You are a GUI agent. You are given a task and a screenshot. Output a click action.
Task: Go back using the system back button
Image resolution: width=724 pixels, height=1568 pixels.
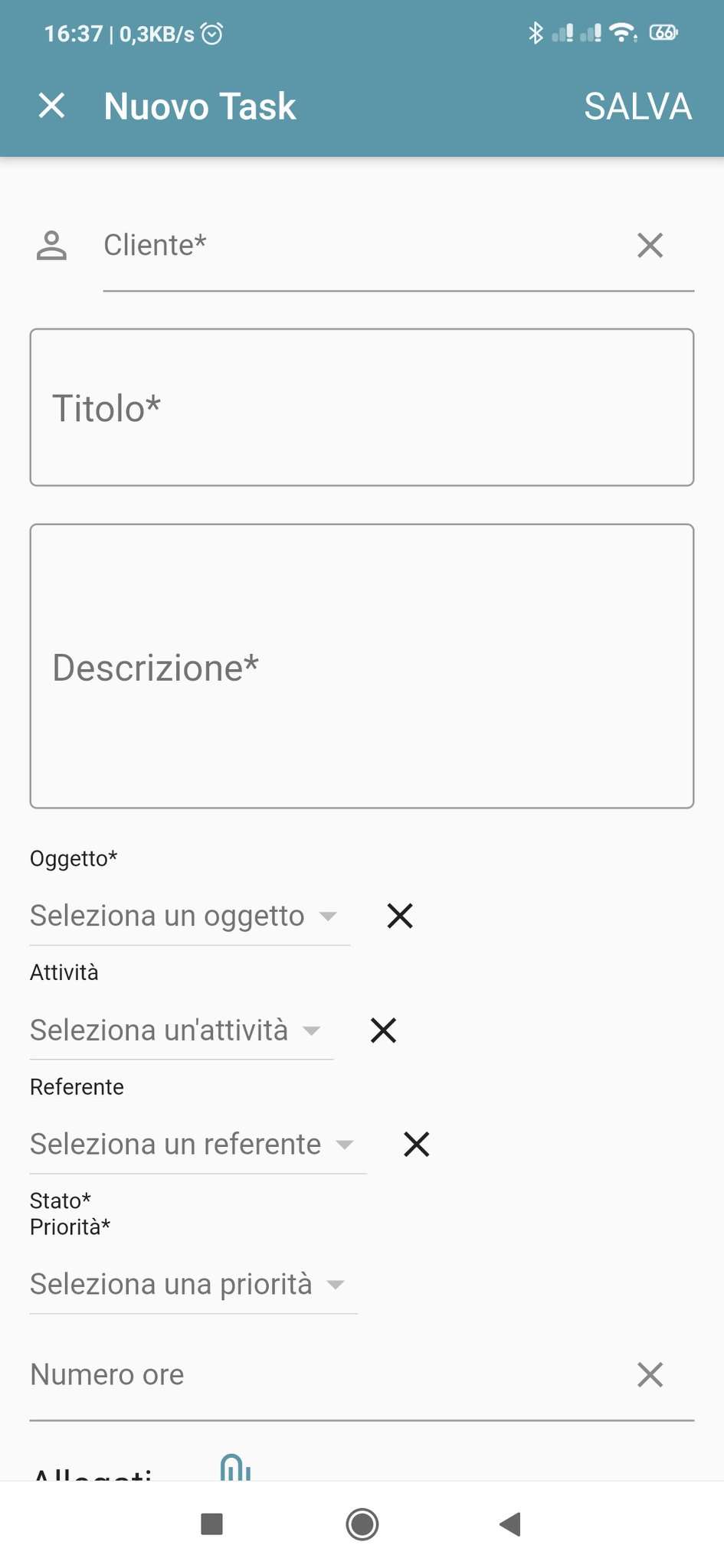pyautogui.click(x=510, y=1524)
